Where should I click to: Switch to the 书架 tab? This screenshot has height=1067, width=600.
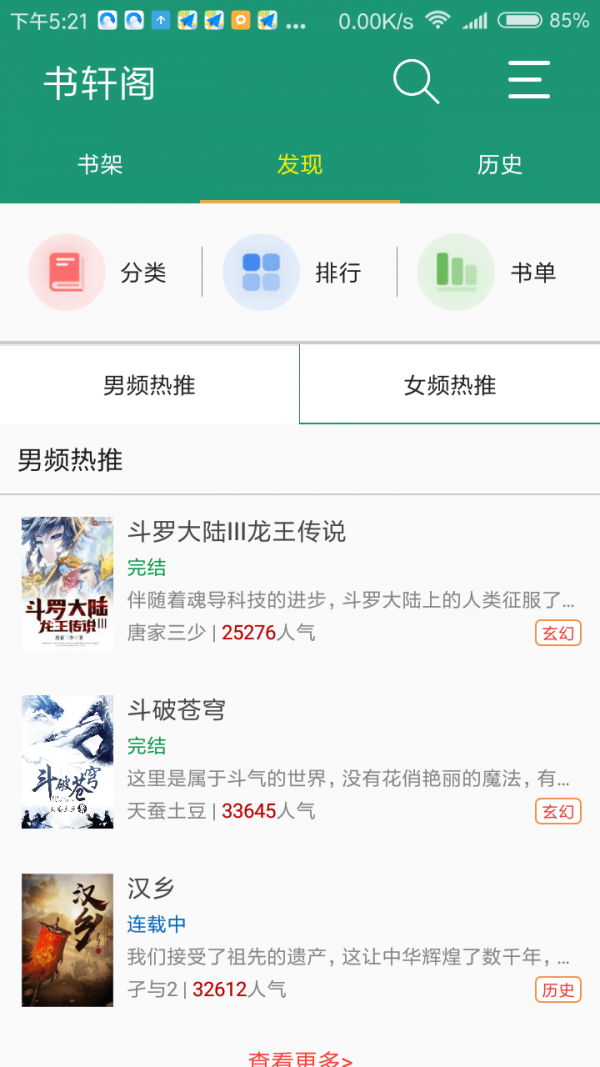tap(100, 165)
